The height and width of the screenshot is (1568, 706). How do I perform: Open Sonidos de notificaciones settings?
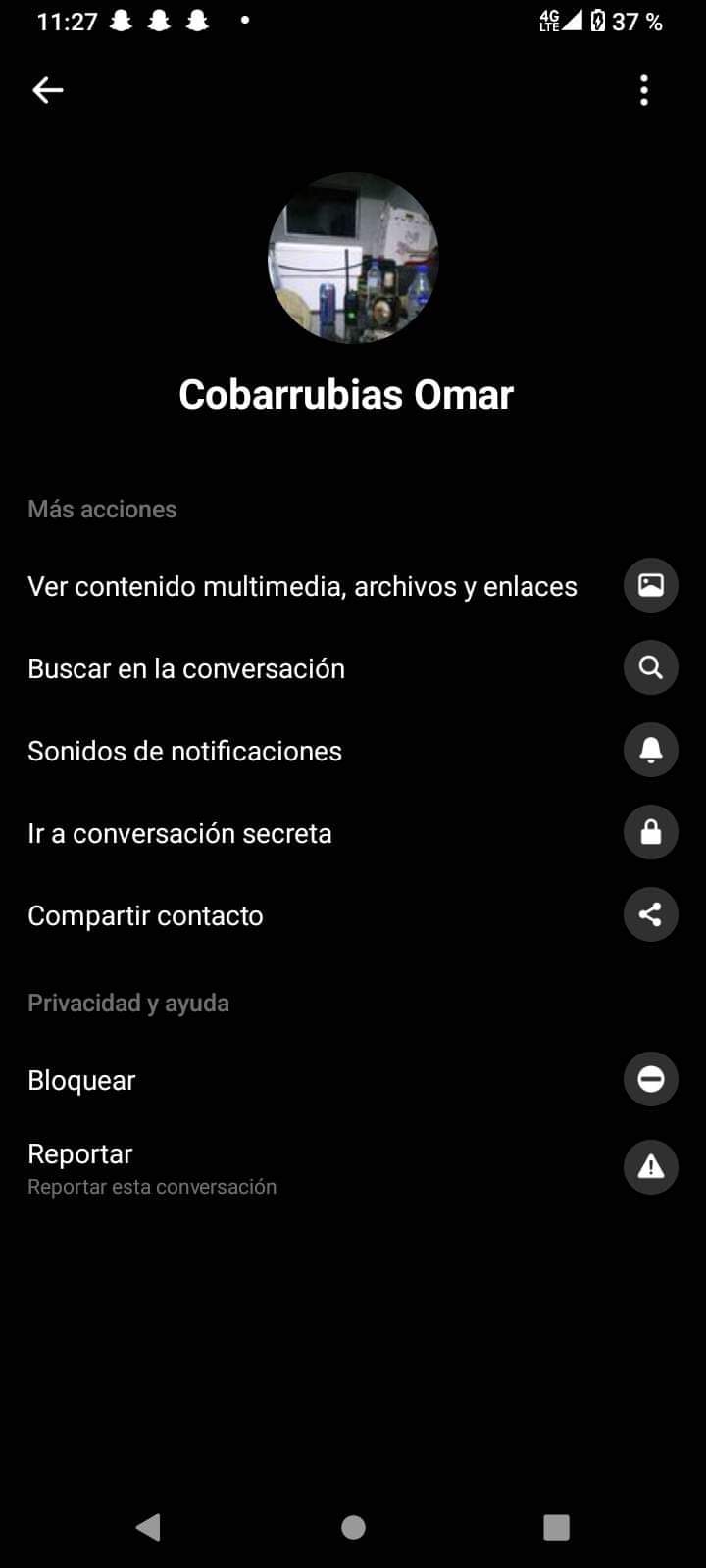pyautogui.click(x=184, y=751)
